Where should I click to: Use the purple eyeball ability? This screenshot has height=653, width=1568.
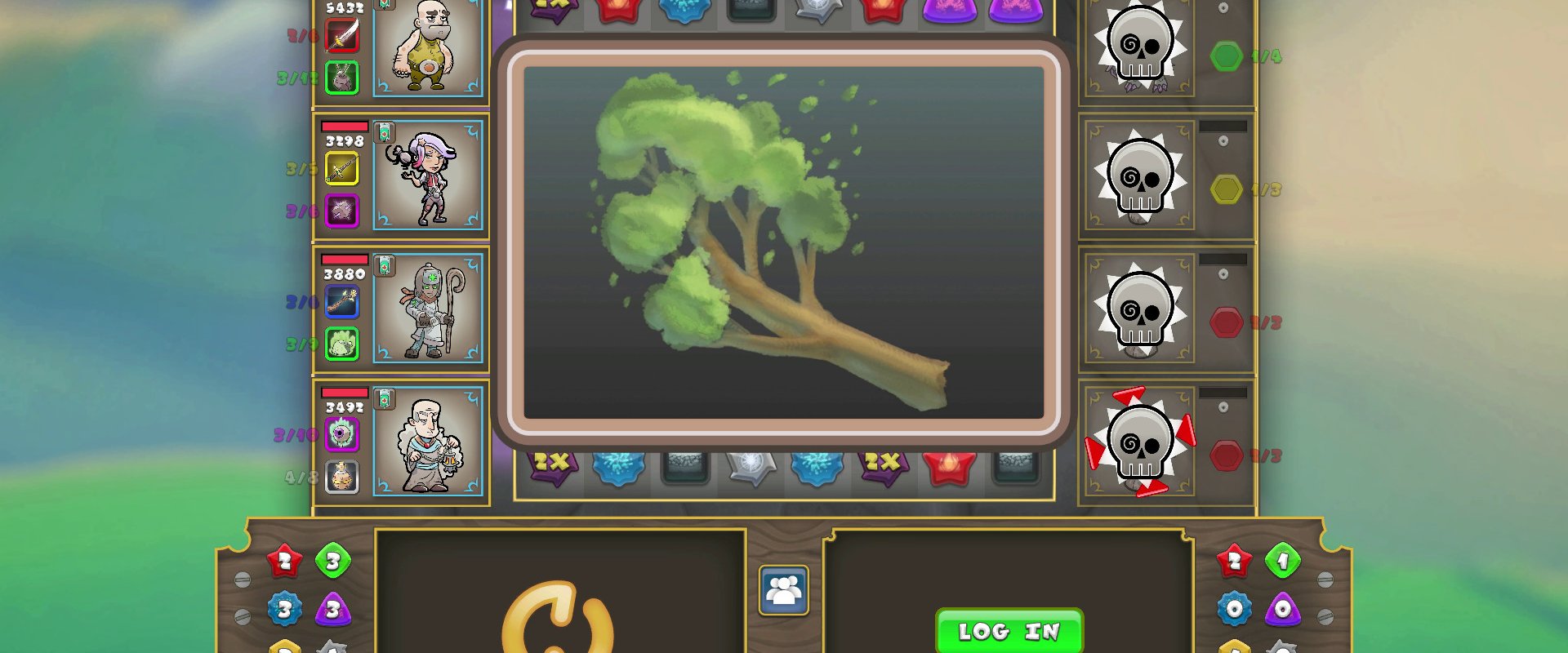342,434
